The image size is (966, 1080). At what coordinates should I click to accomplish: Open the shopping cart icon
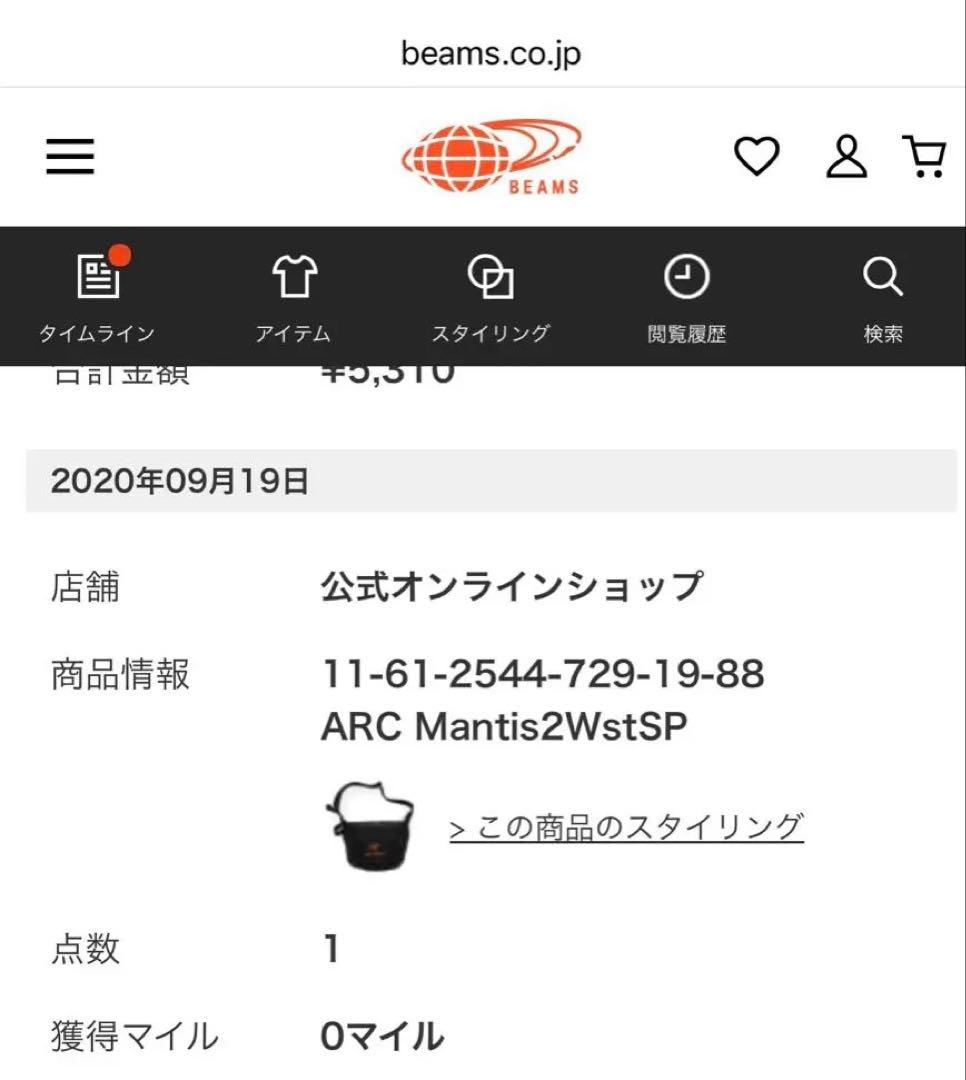tap(924, 155)
